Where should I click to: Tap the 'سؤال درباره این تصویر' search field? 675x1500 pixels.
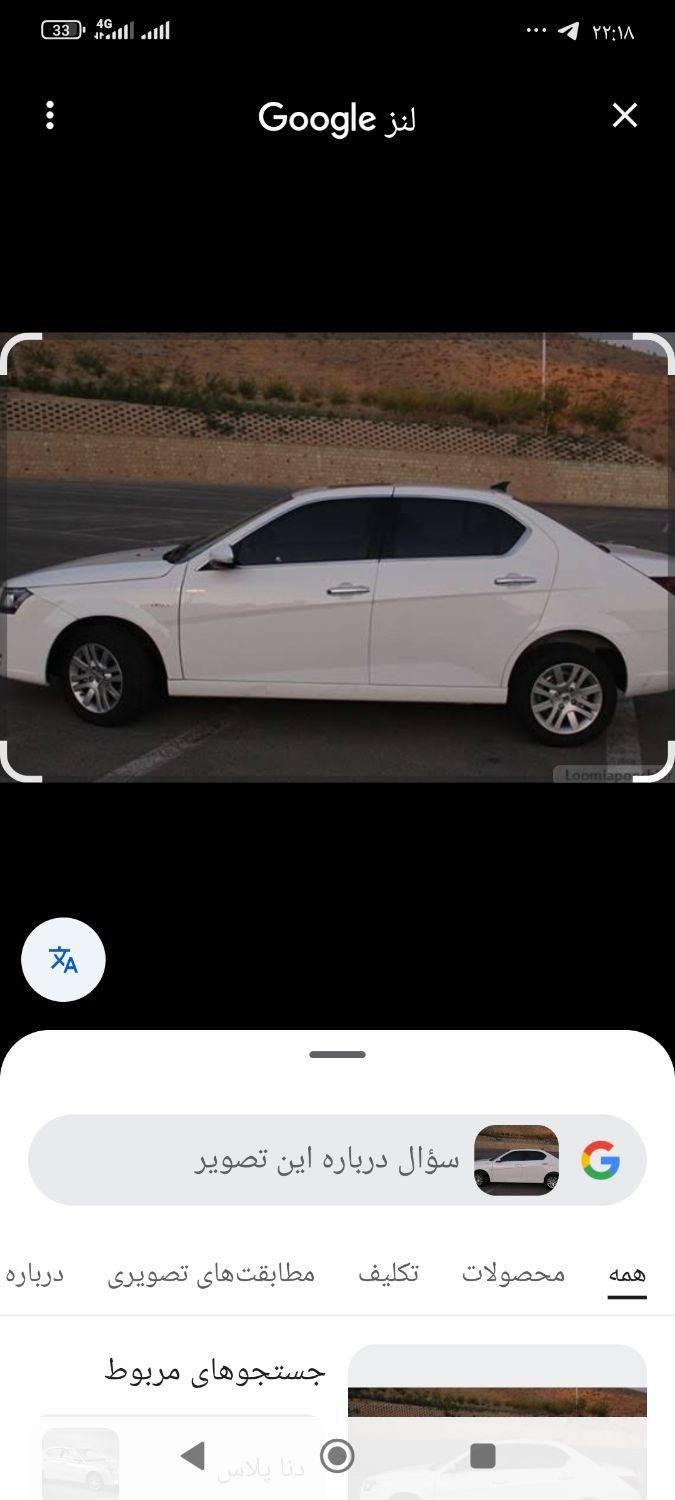(x=326, y=1160)
